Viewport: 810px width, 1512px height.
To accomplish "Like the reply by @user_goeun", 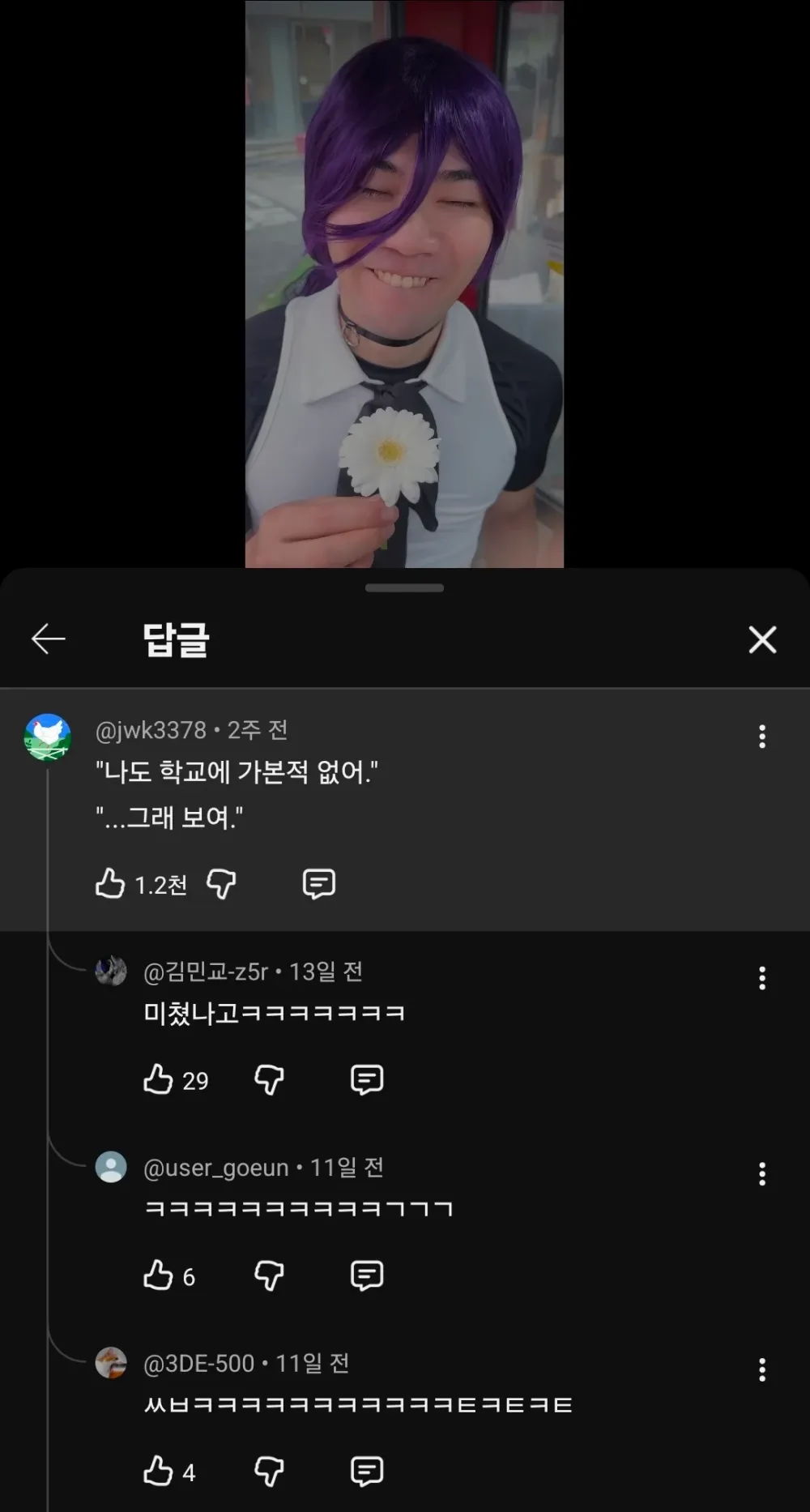I will click(x=158, y=1276).
